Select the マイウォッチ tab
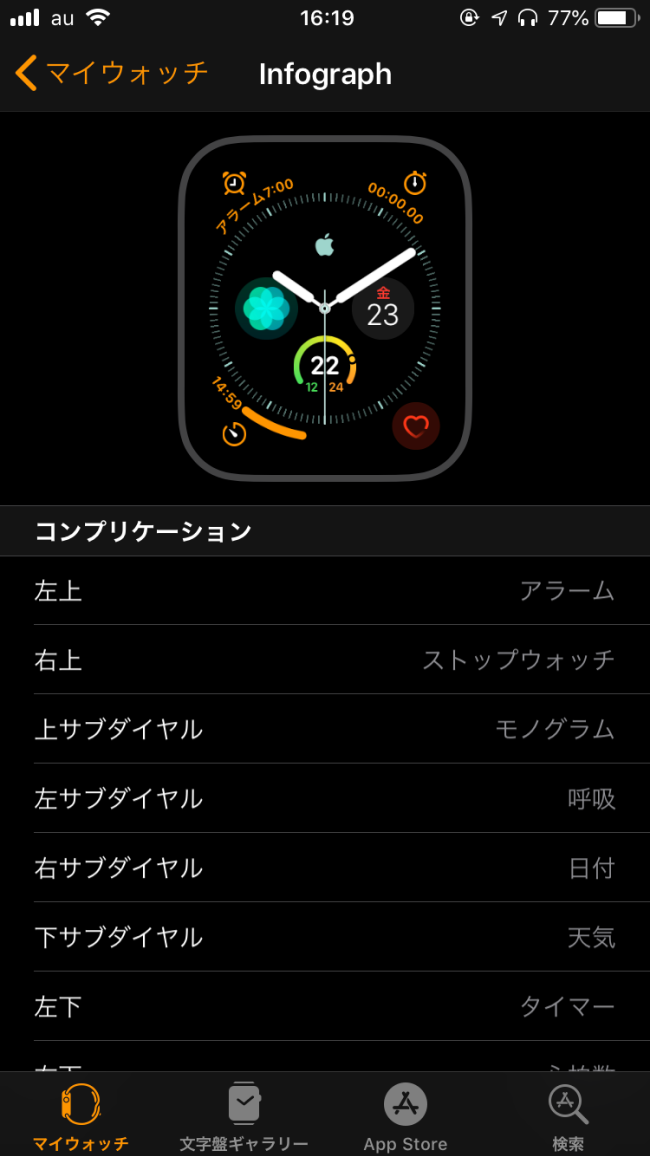The height and width of the screenshot is (1156, 650). [x=81, y=1116]
